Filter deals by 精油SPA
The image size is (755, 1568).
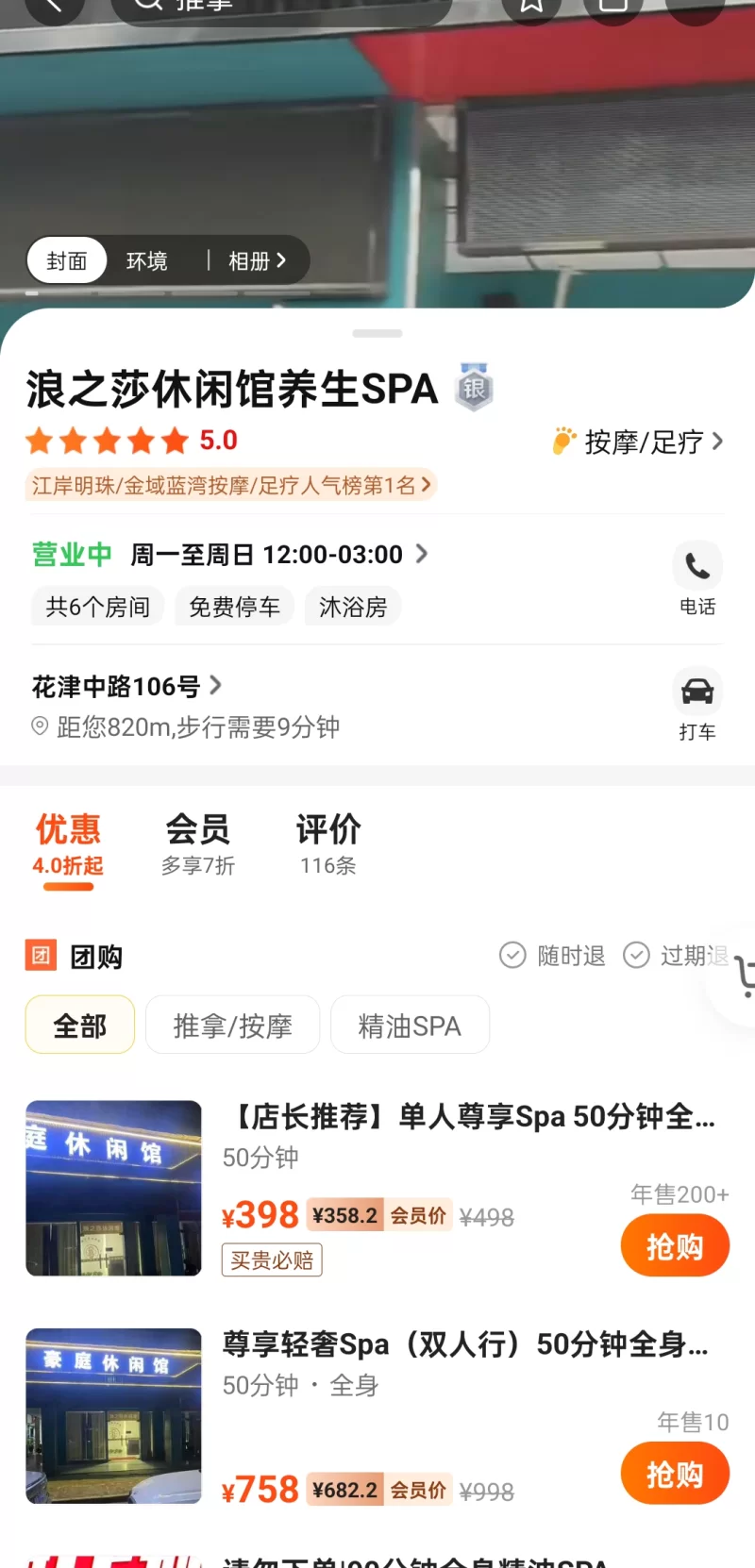click(410, 1025)
